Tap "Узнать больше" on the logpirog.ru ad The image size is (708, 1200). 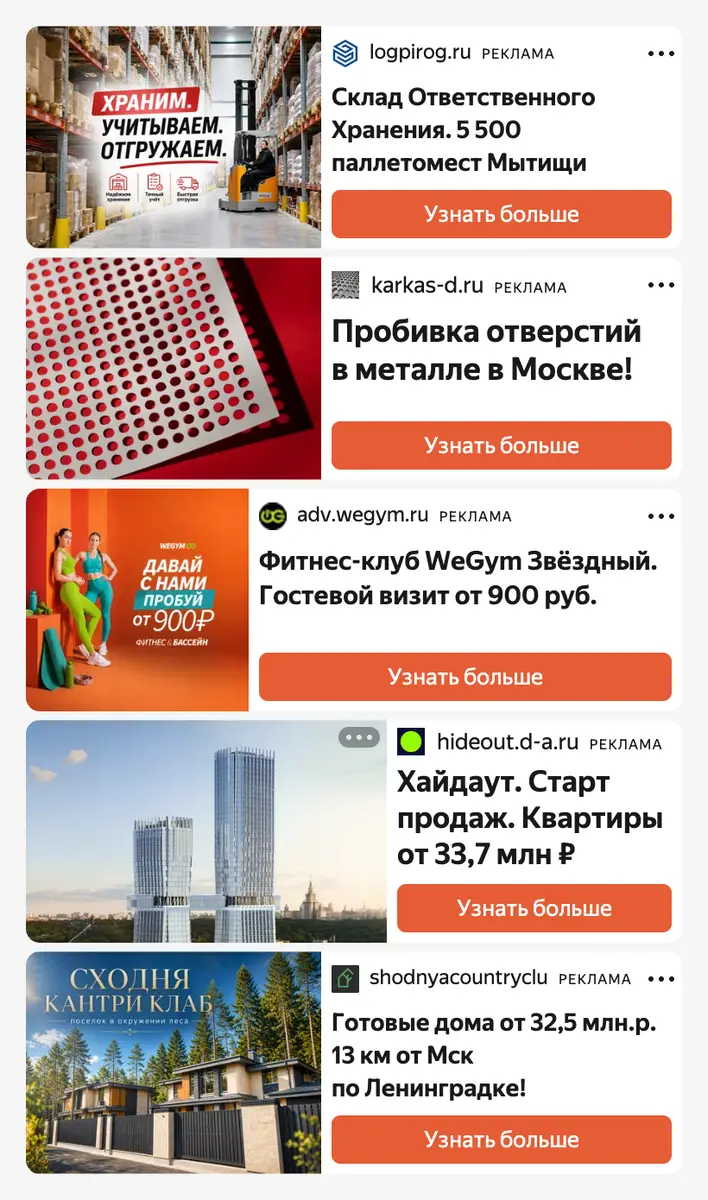point(501,214)
